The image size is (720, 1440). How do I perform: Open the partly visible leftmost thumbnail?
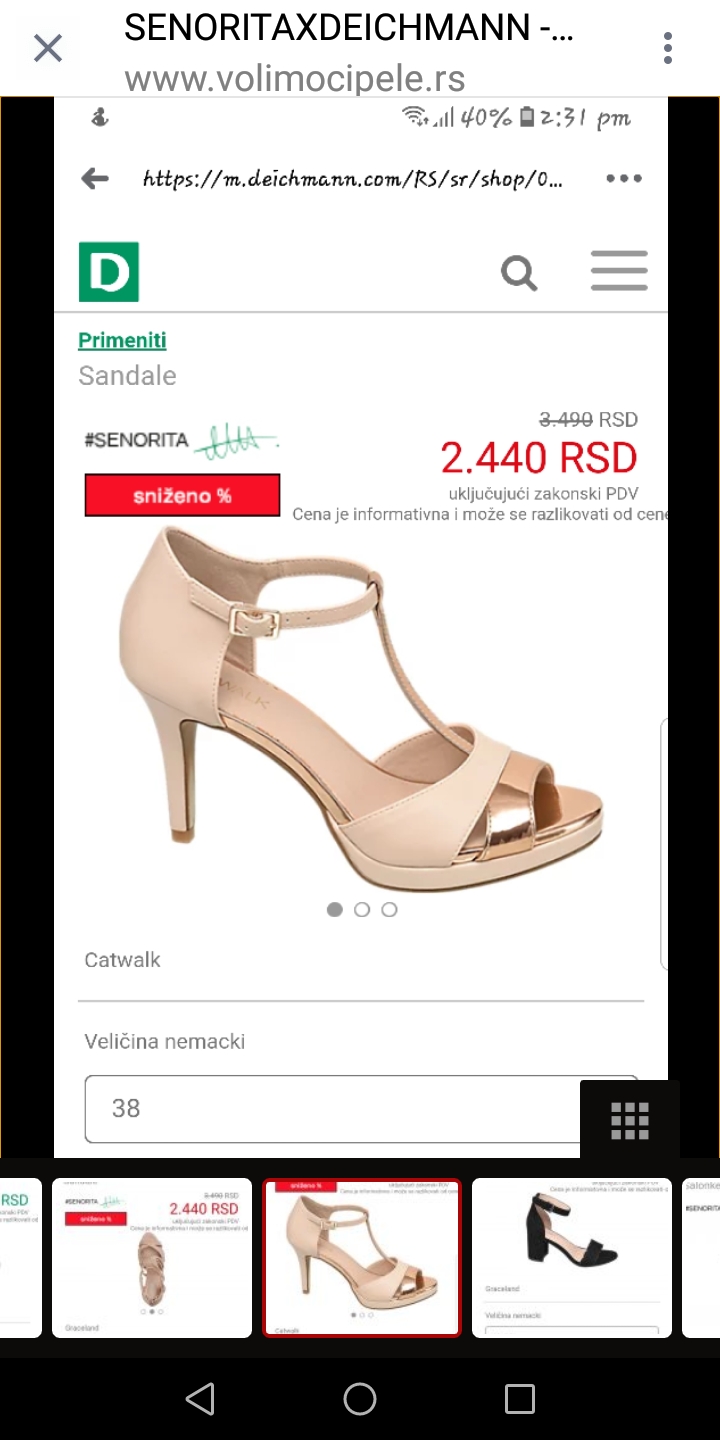(21, 1258)
